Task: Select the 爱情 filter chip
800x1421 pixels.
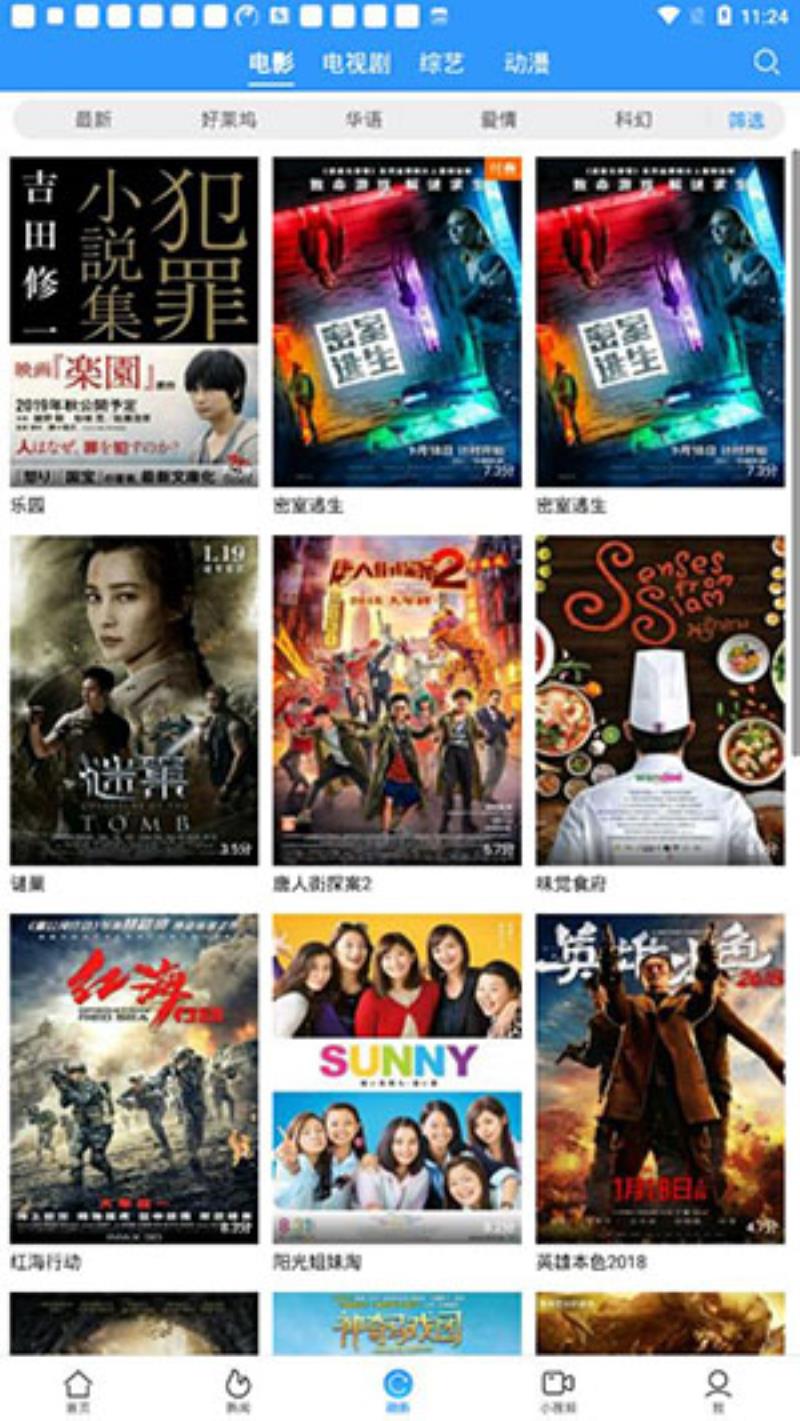Action: click(x=498, y=120)
